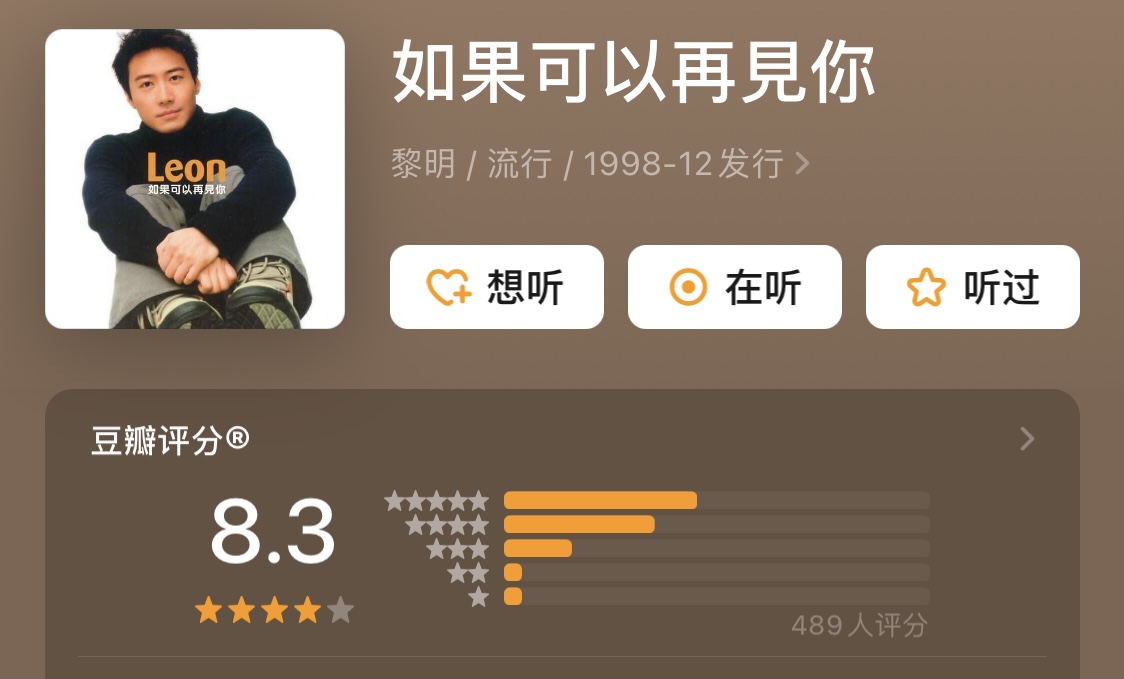Mark album as 想听 (want to listen)
This screenshot has height=679, width=1124.
pos(496,287)
